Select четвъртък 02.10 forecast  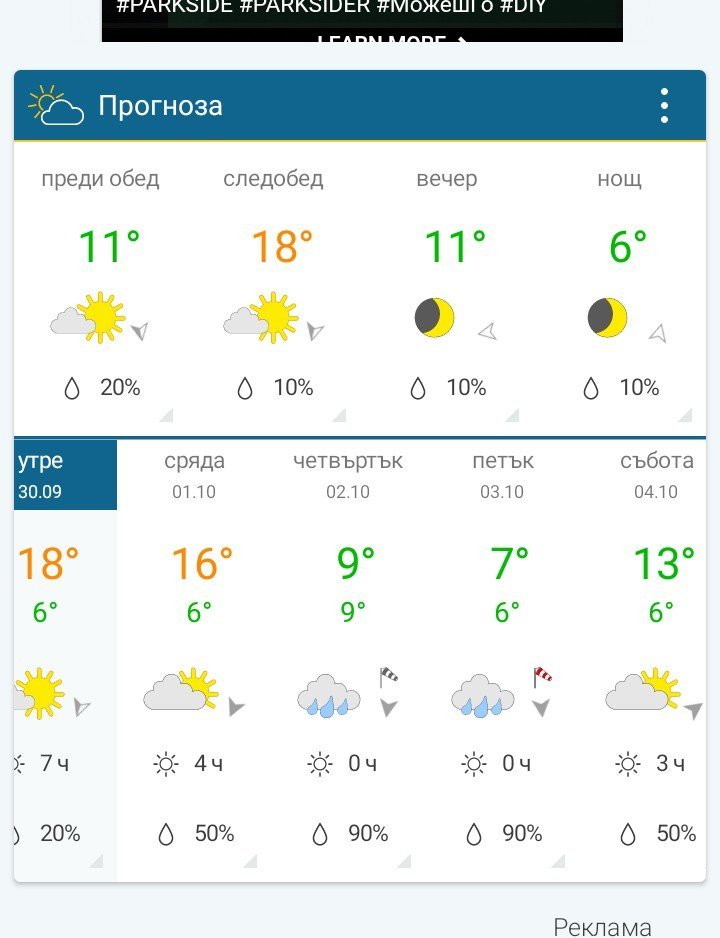(348, 475)
